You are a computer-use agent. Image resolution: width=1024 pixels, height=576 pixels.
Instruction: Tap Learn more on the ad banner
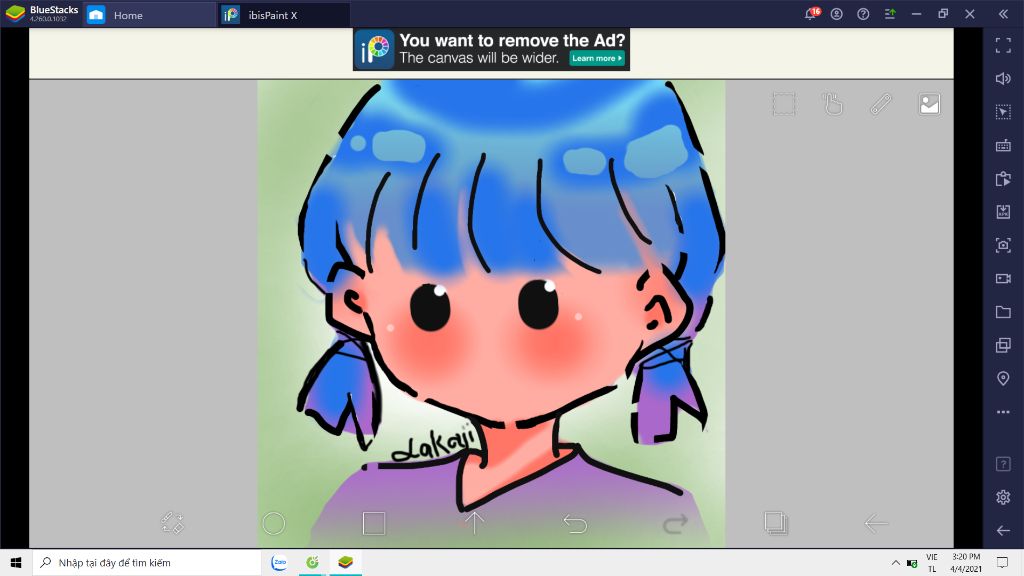[x=597, y=58]
